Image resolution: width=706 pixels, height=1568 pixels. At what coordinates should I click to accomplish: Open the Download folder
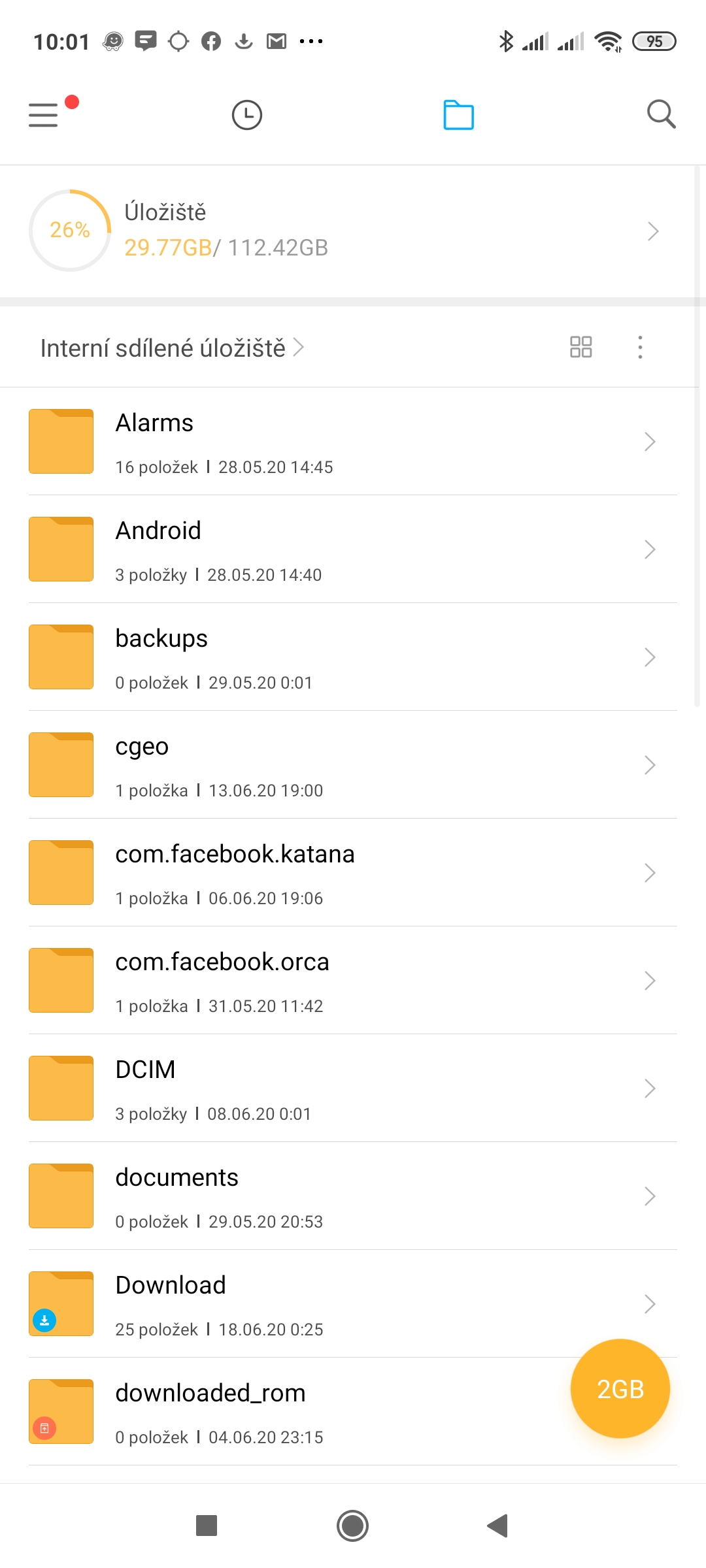tap(327, 1304)
